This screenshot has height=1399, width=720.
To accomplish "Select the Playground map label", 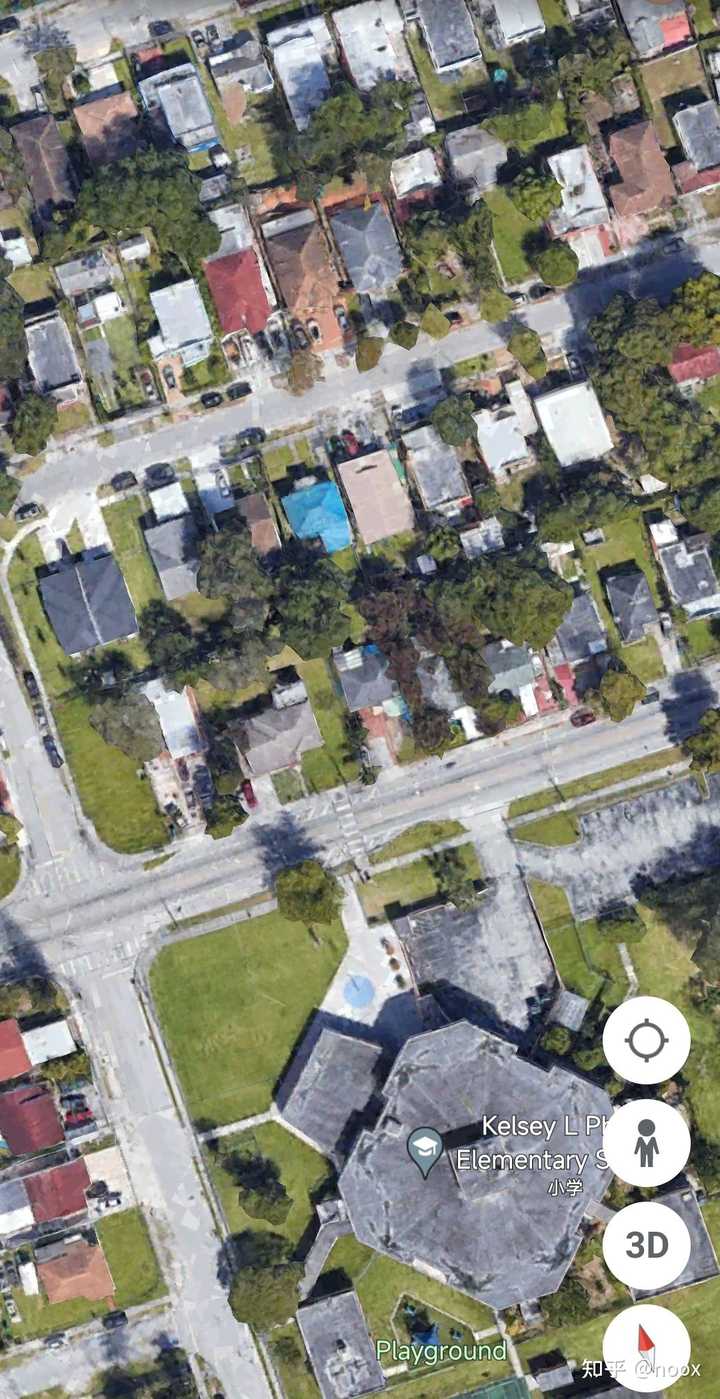I will [441, 1351].
